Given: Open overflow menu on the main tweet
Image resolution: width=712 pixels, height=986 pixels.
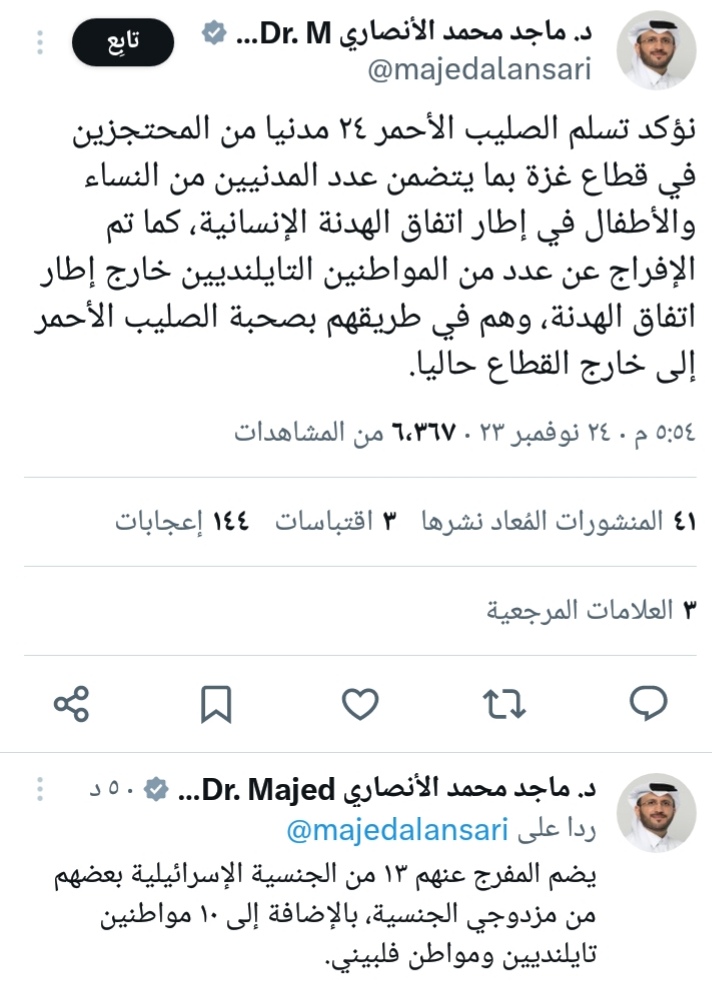Looking at the screenshot, I should [40, 44].
